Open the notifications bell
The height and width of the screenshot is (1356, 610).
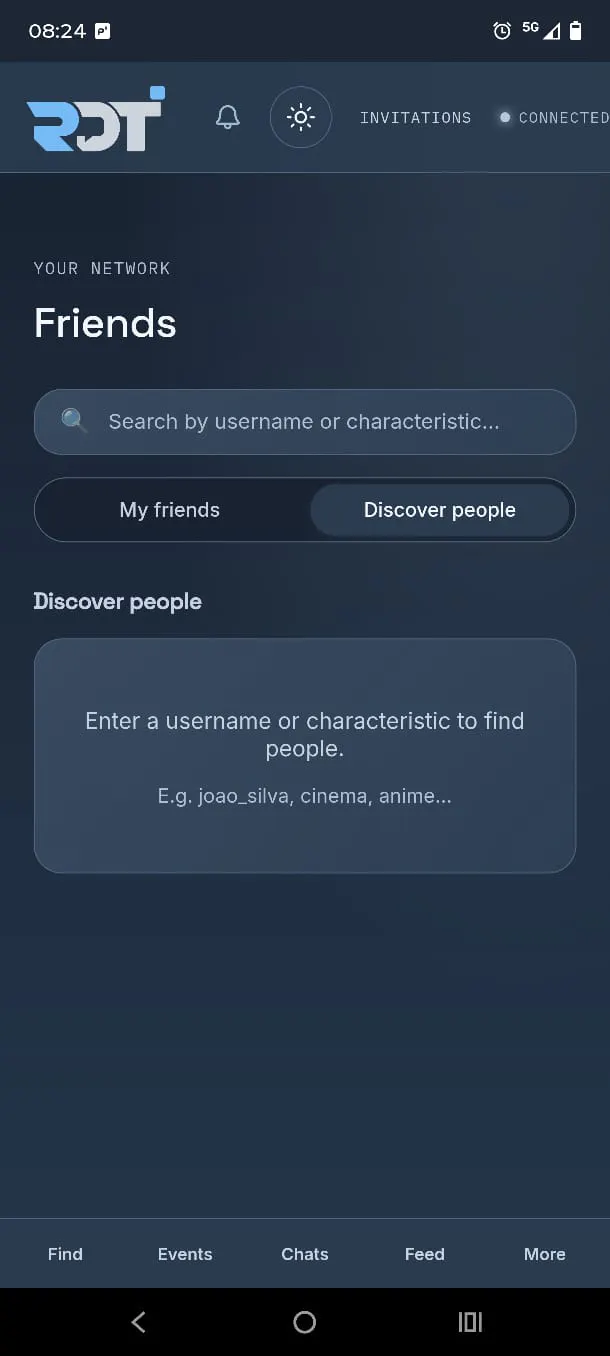228,117
